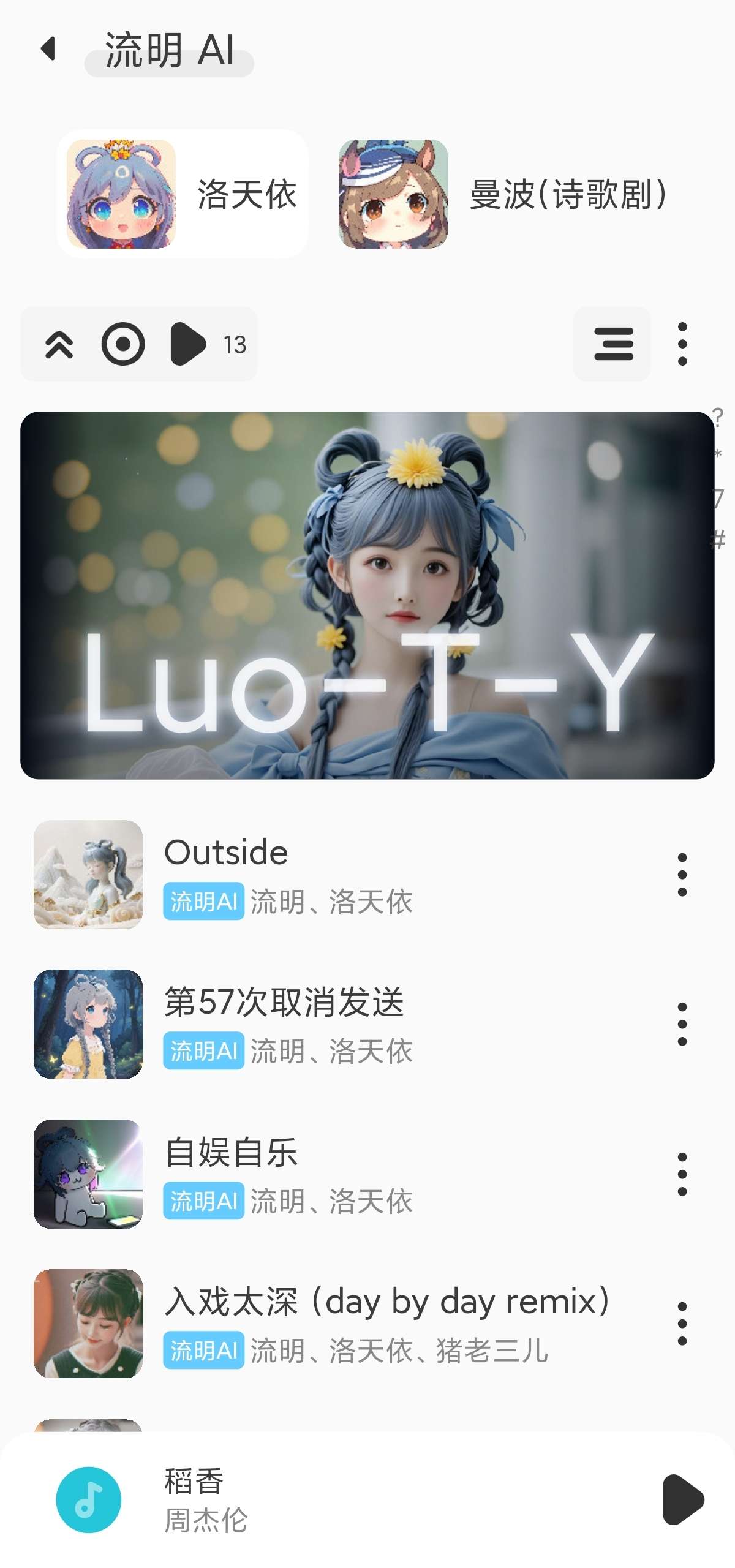Screen dimensions: 735x1568
Task: Tap the 稻香 song title in mini player
Action: point(193,1483)
